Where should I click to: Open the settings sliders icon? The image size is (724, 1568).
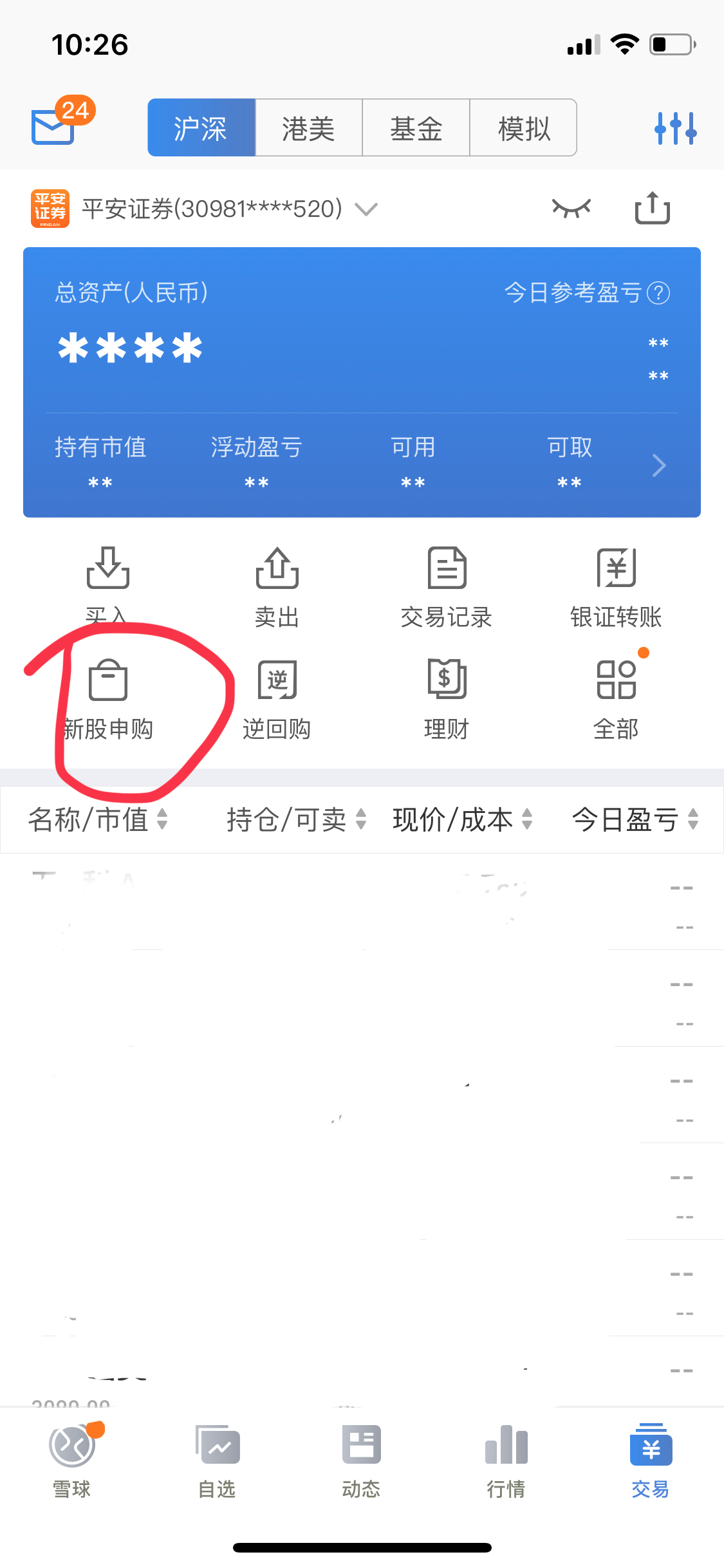[675, 127]
